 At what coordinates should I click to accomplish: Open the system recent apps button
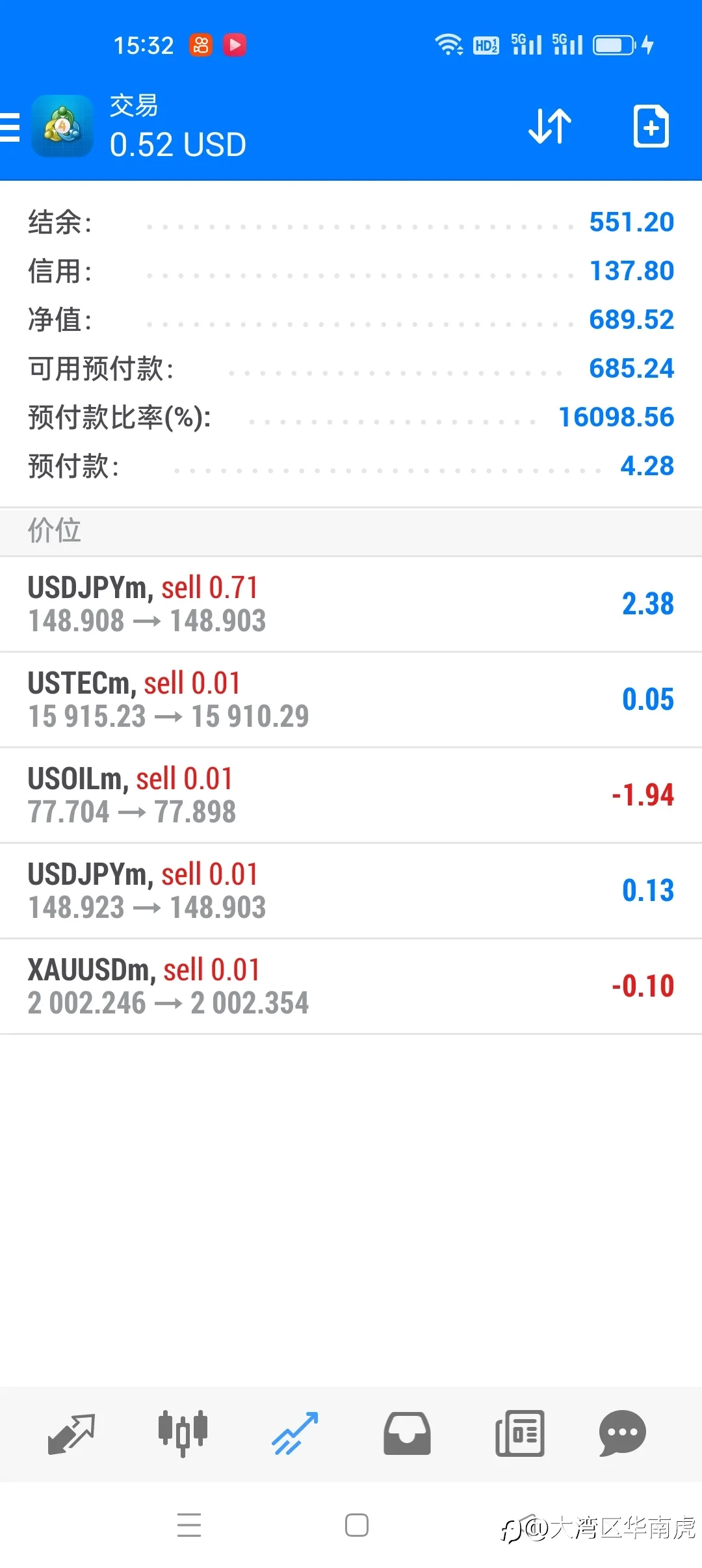(189, 1525)
